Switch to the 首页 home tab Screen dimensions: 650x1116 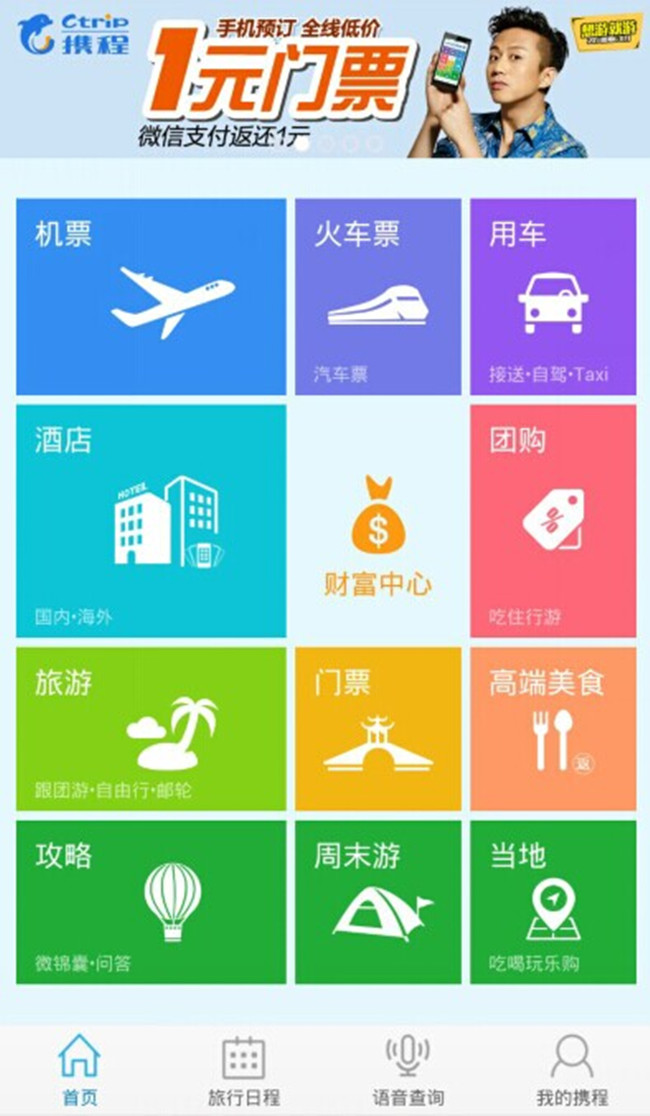80,1070
